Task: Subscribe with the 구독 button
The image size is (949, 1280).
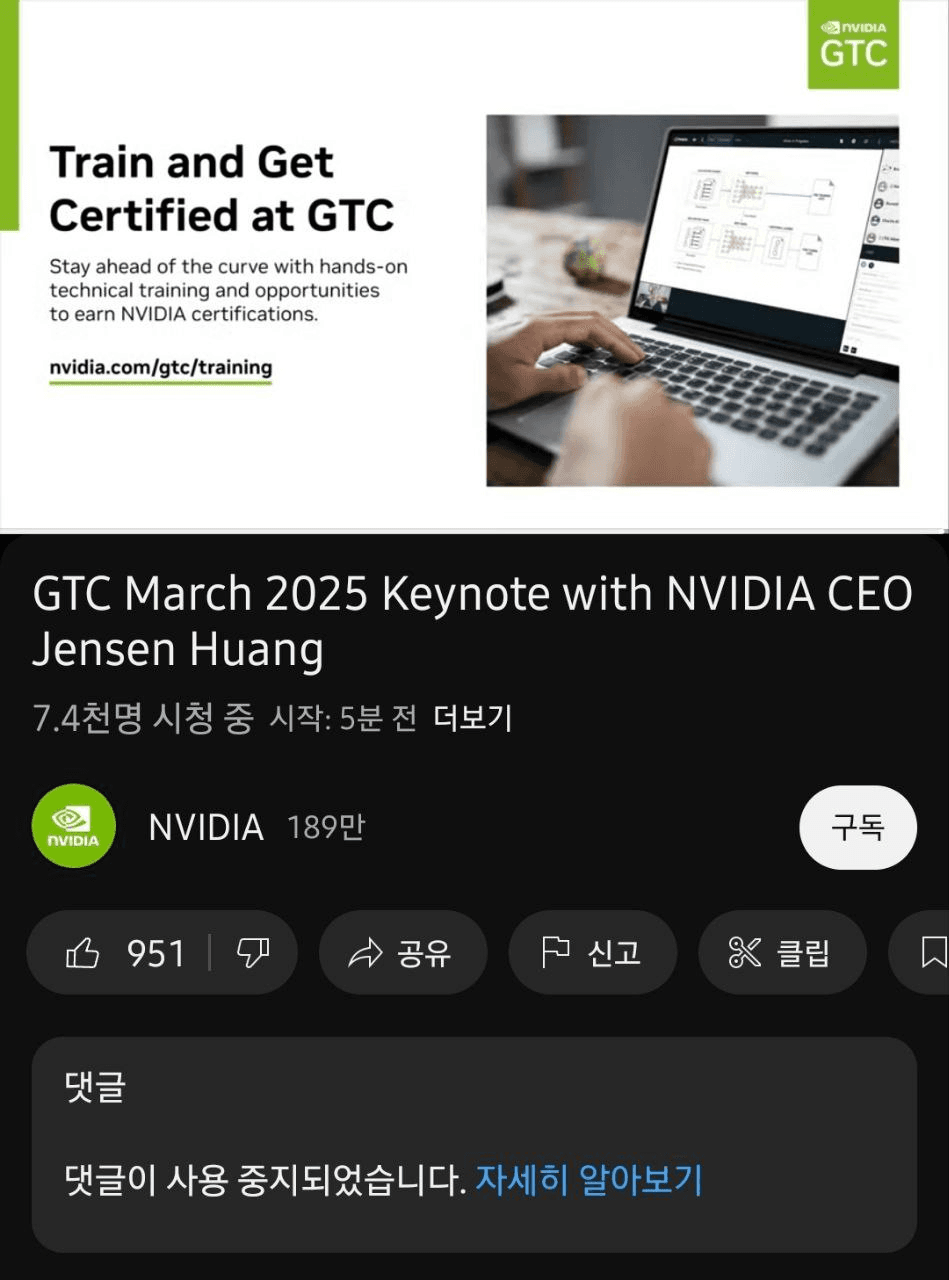Action: pos(857,827)
